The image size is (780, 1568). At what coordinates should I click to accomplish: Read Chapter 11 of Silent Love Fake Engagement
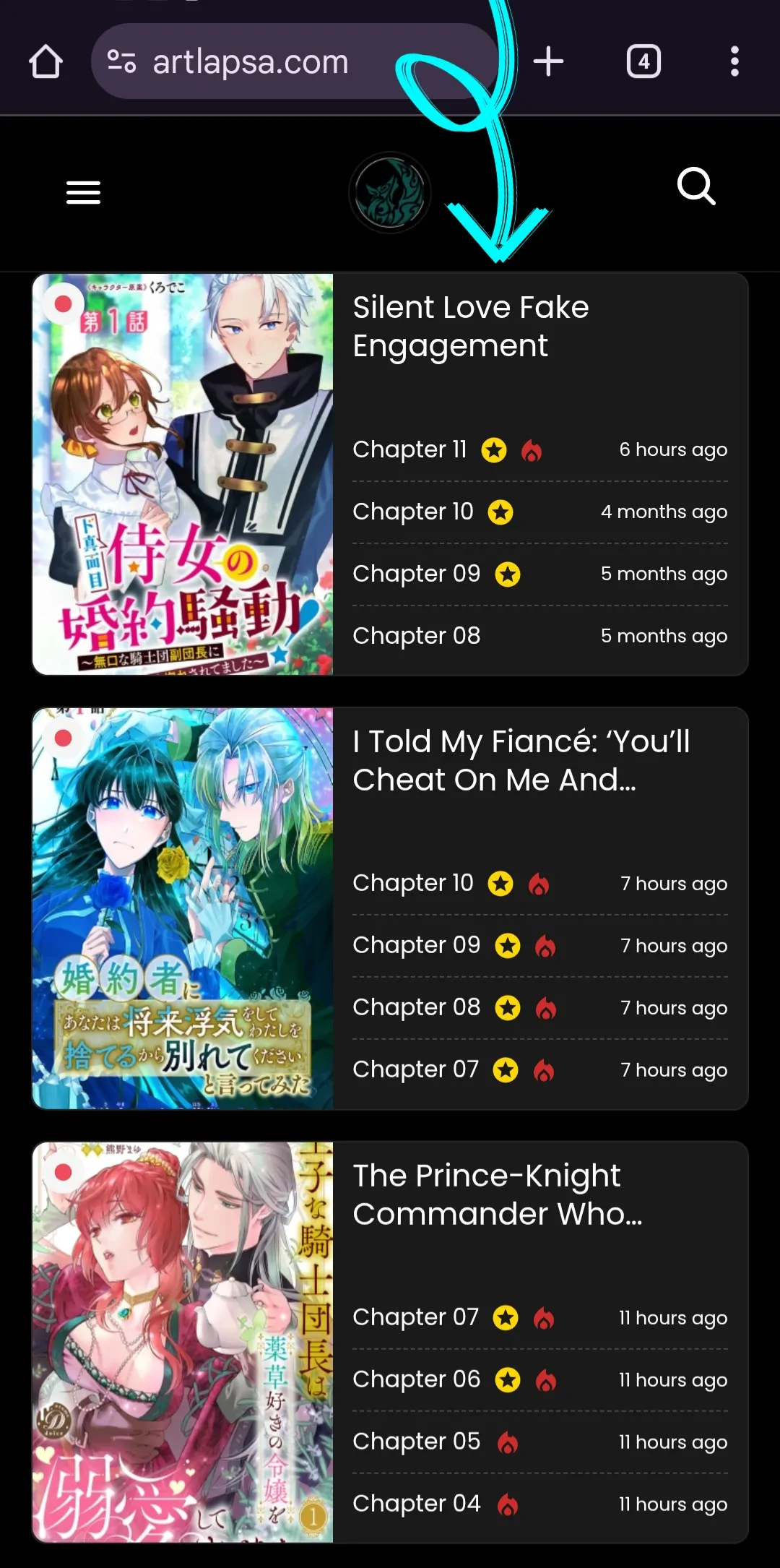pos(409,449)
